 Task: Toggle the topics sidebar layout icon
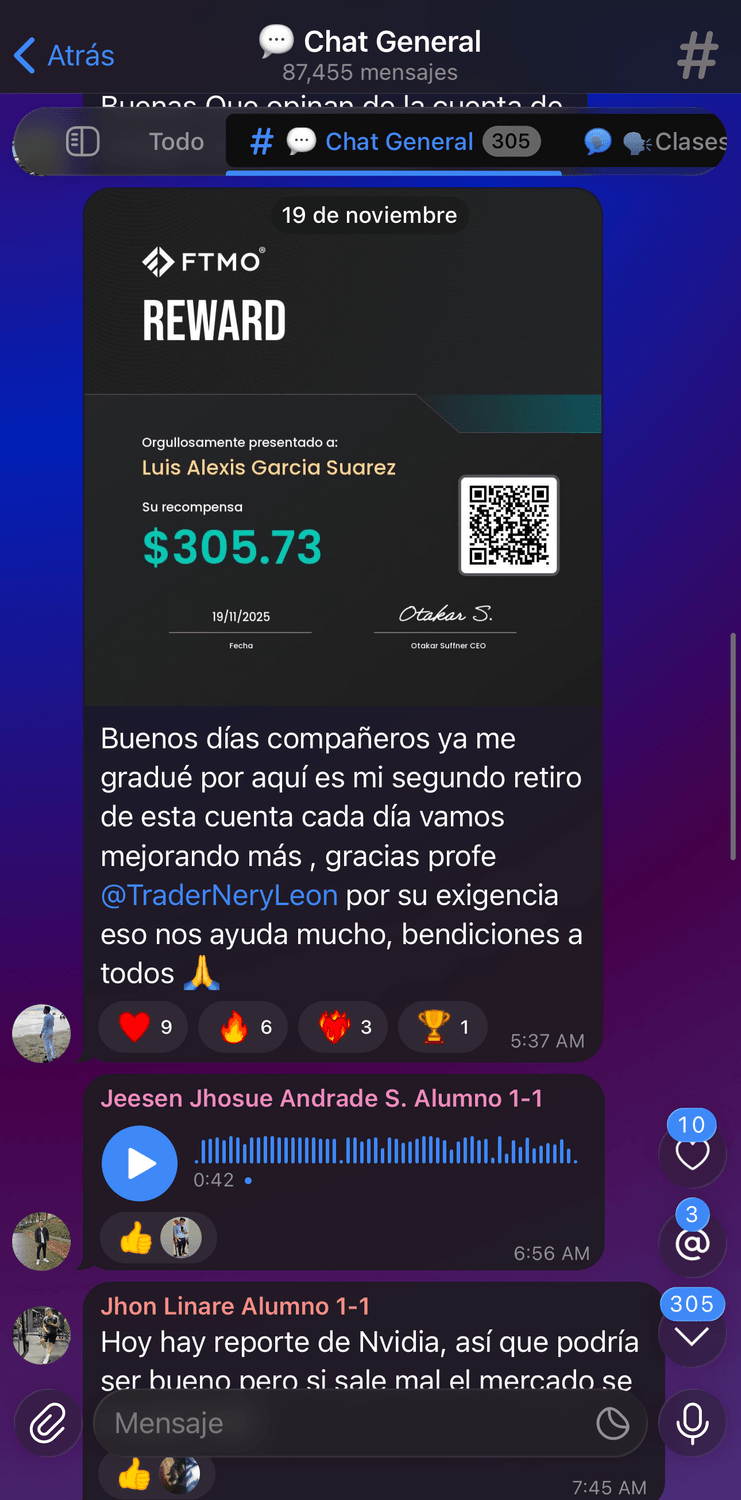(83, 142)
